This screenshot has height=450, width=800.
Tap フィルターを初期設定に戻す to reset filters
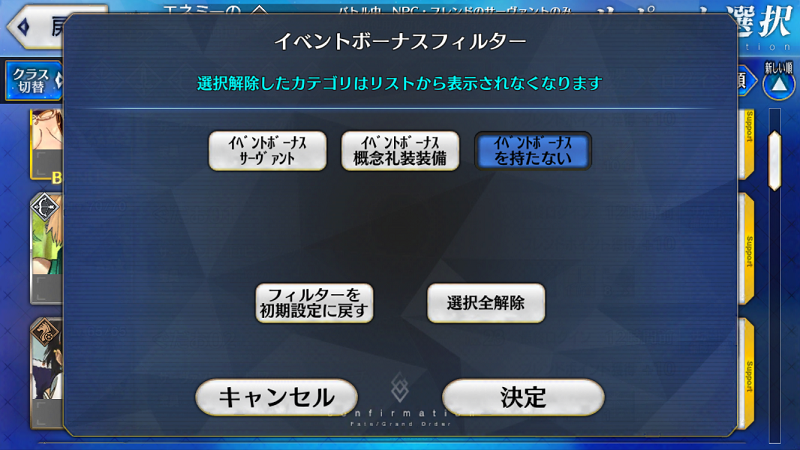pos(314,303)
